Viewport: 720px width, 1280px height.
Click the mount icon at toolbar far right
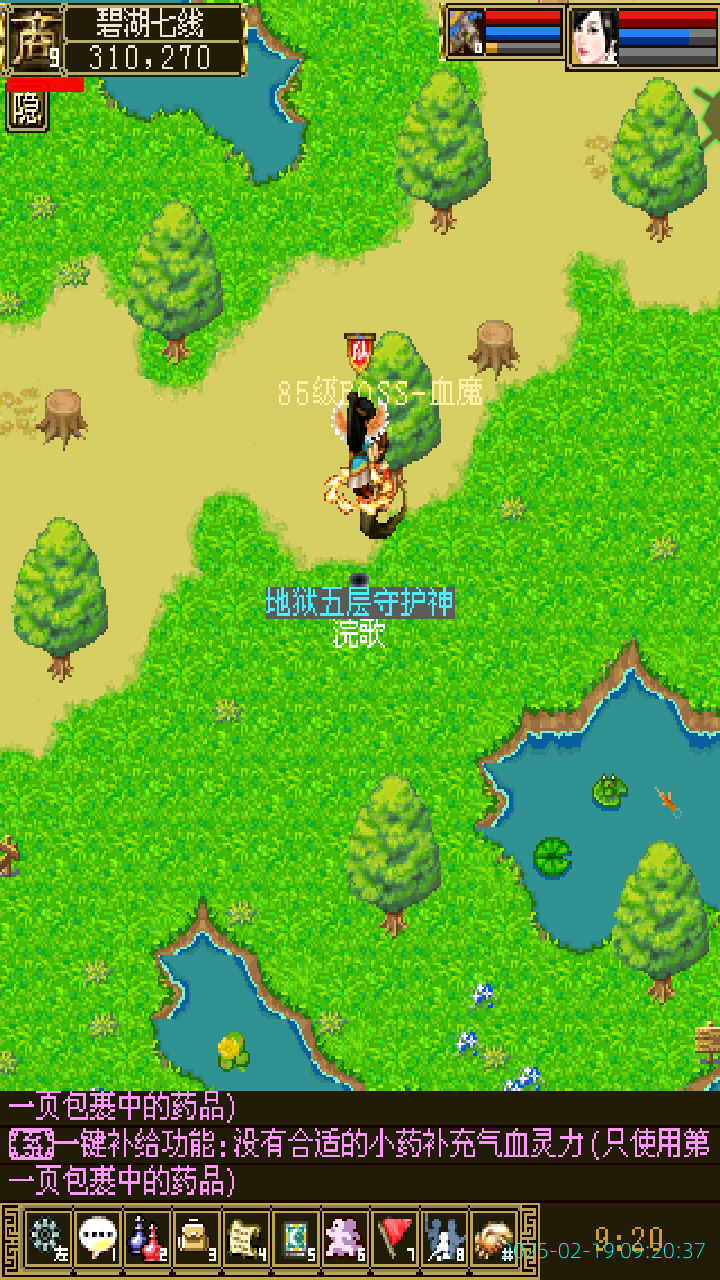coord(492,1237)
